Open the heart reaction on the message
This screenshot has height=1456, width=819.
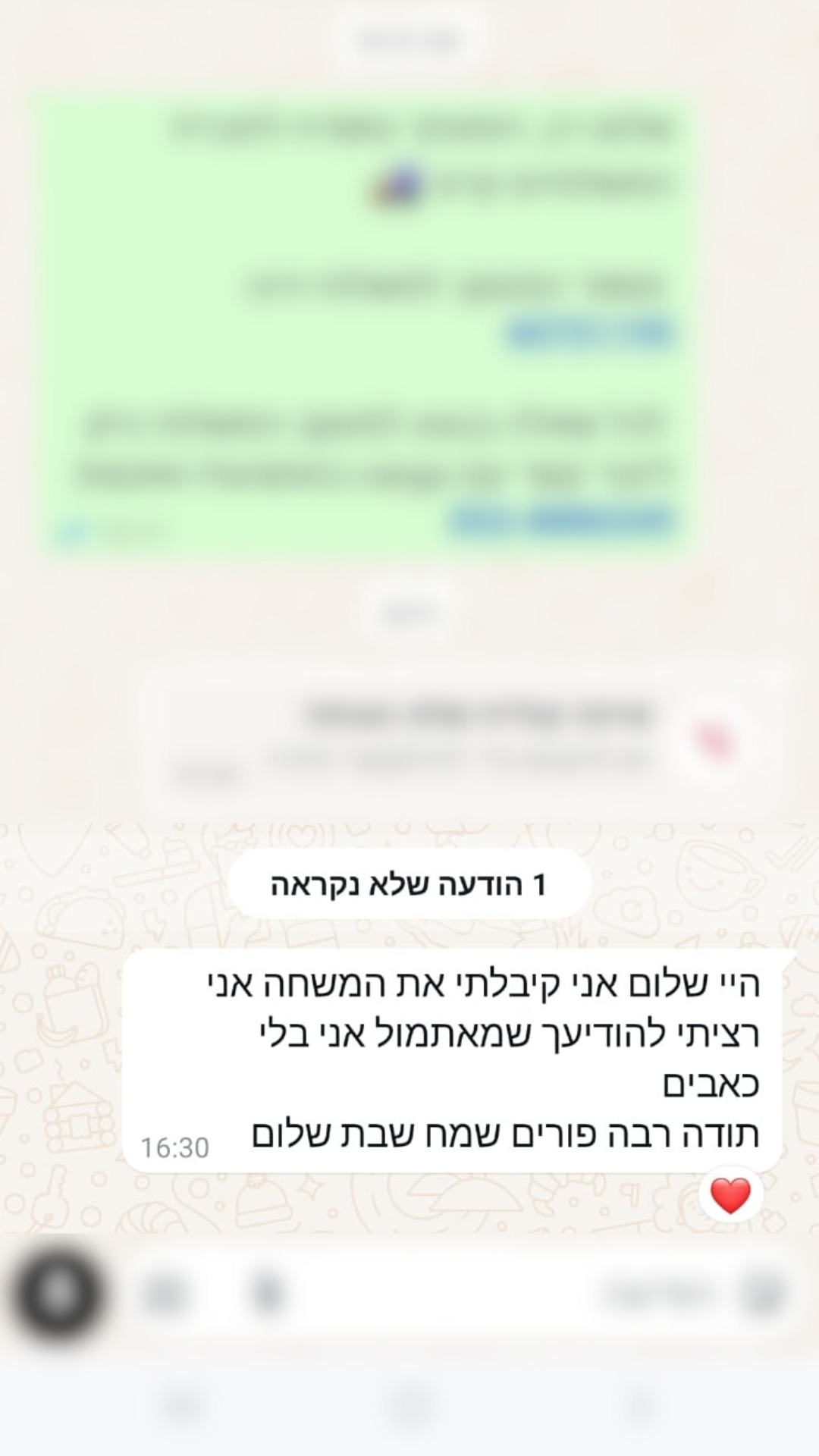[730, 1196]
